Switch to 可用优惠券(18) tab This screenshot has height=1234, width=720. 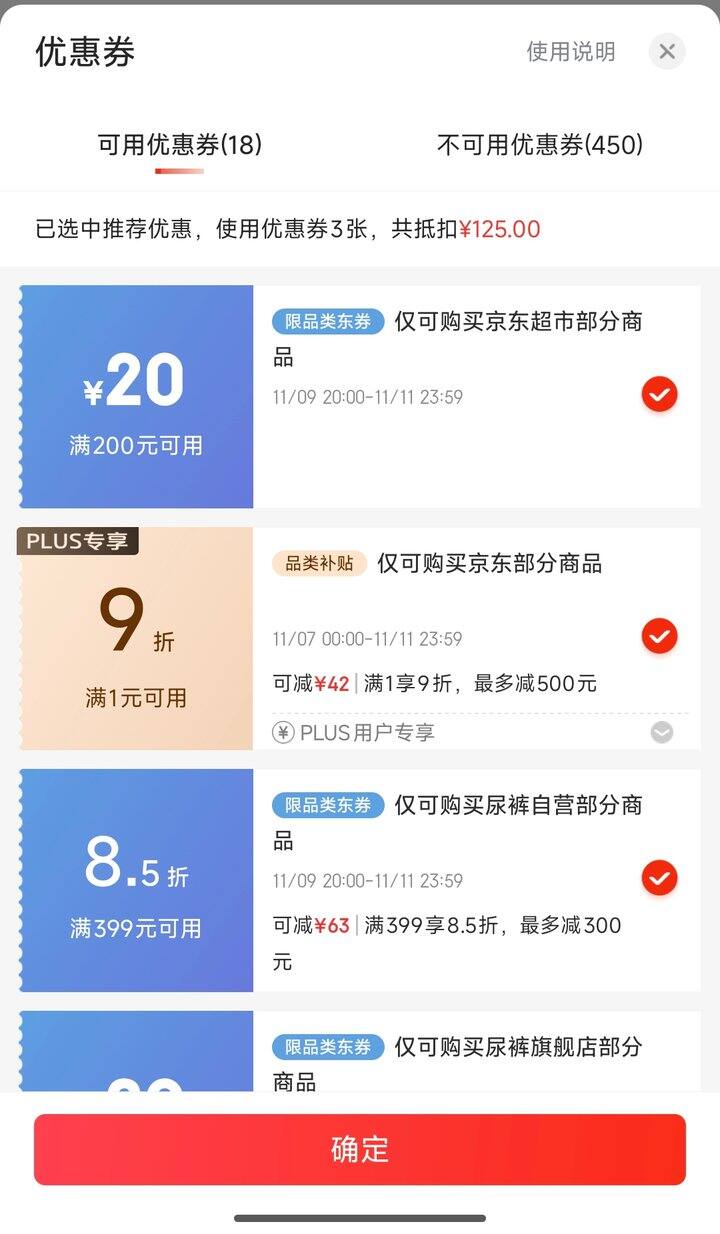(x=180, y=146)
